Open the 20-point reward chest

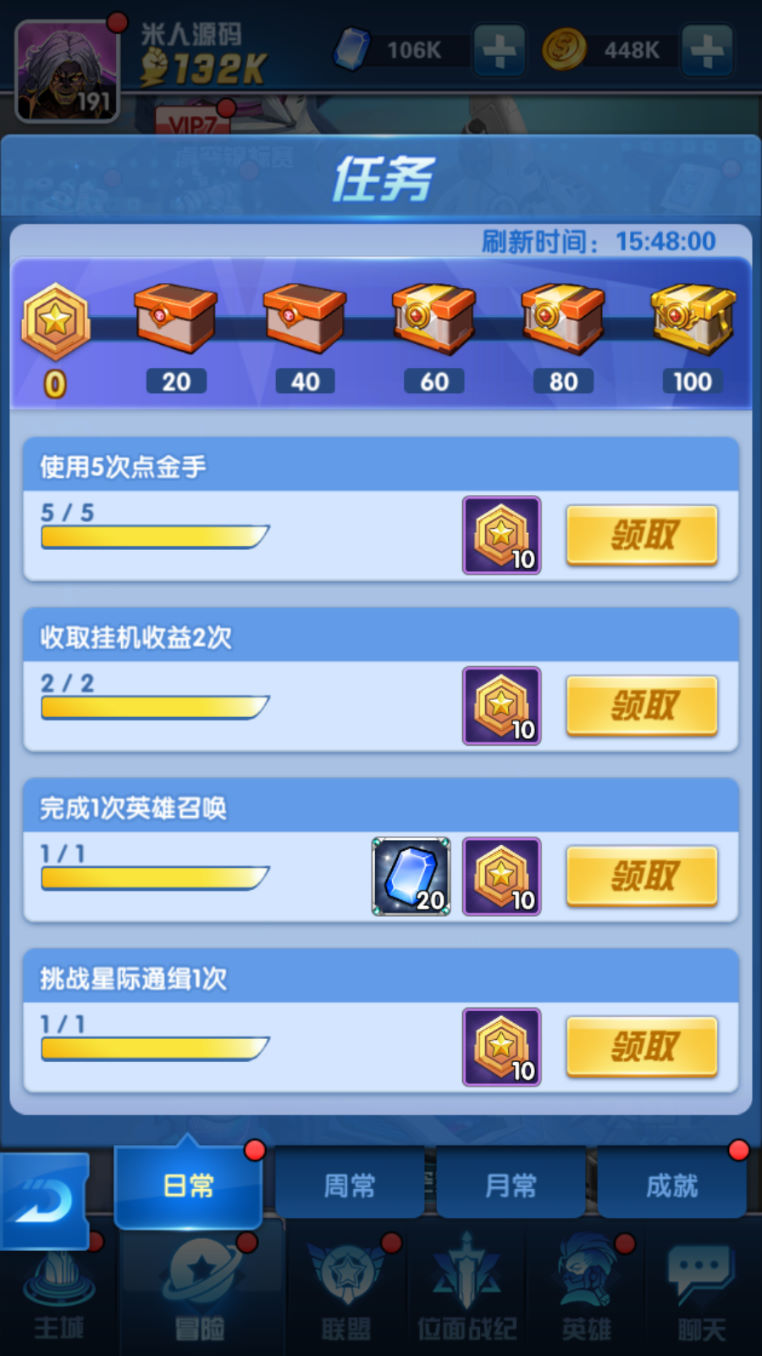tap(176, 317)
